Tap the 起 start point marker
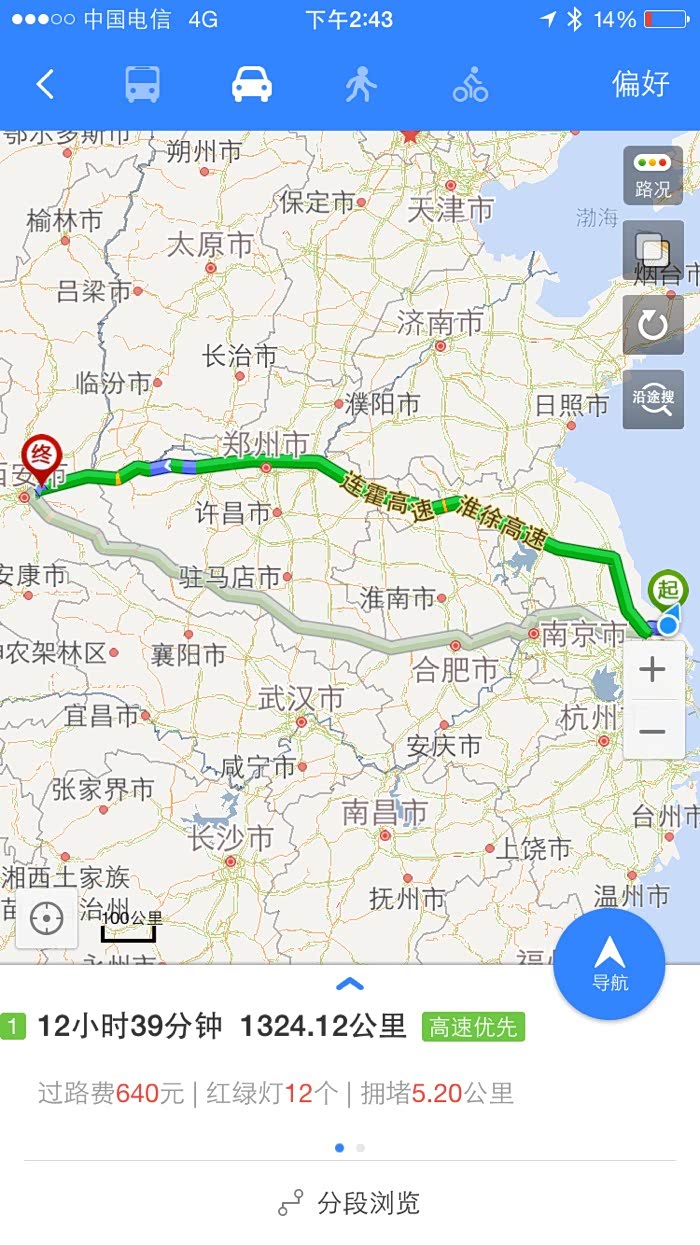This screenshot has height=1245, width=700. point(667,591)
